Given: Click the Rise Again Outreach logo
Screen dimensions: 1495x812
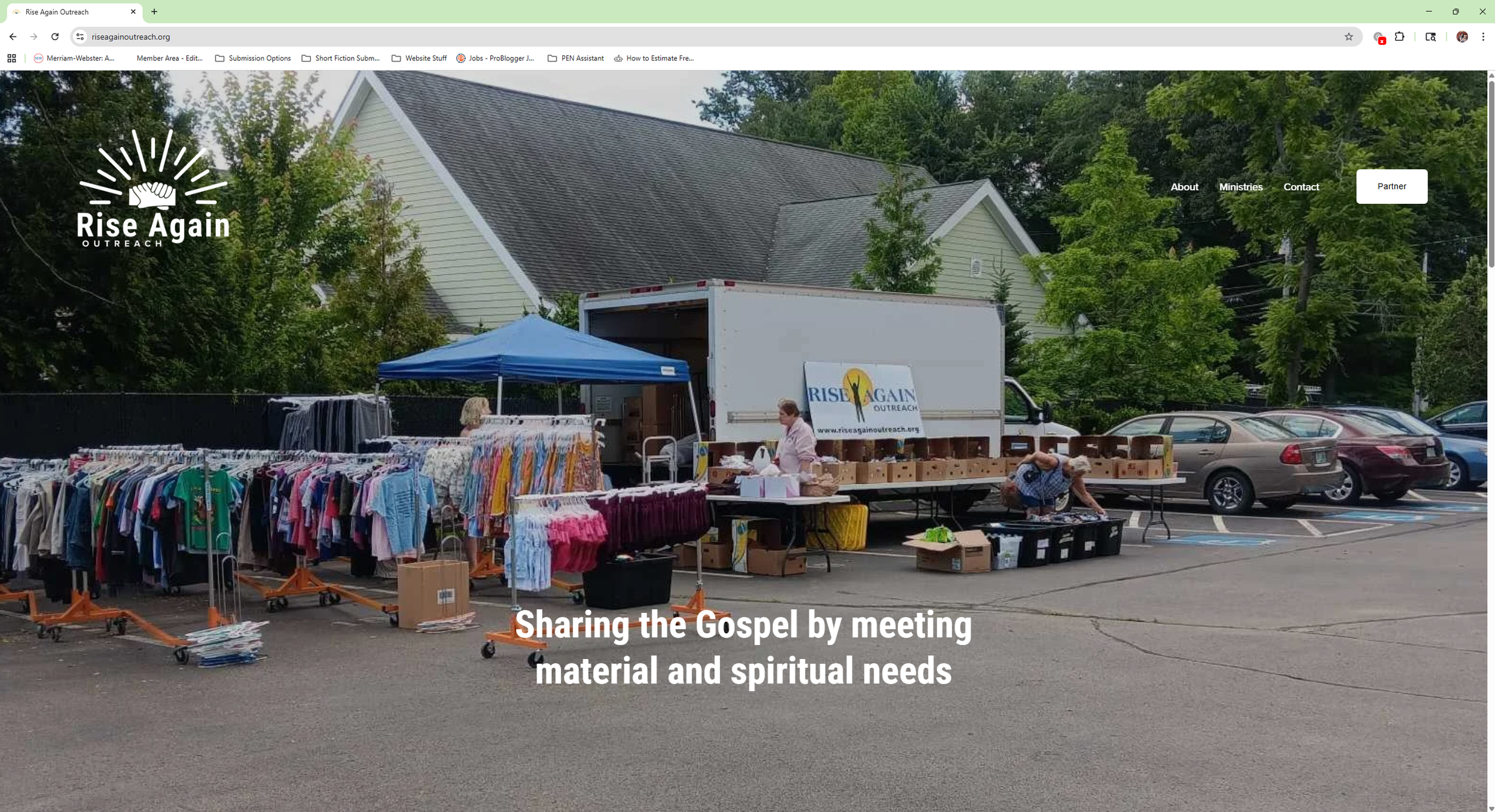Looking at the screenshot, I should click(x=153, y=188).
